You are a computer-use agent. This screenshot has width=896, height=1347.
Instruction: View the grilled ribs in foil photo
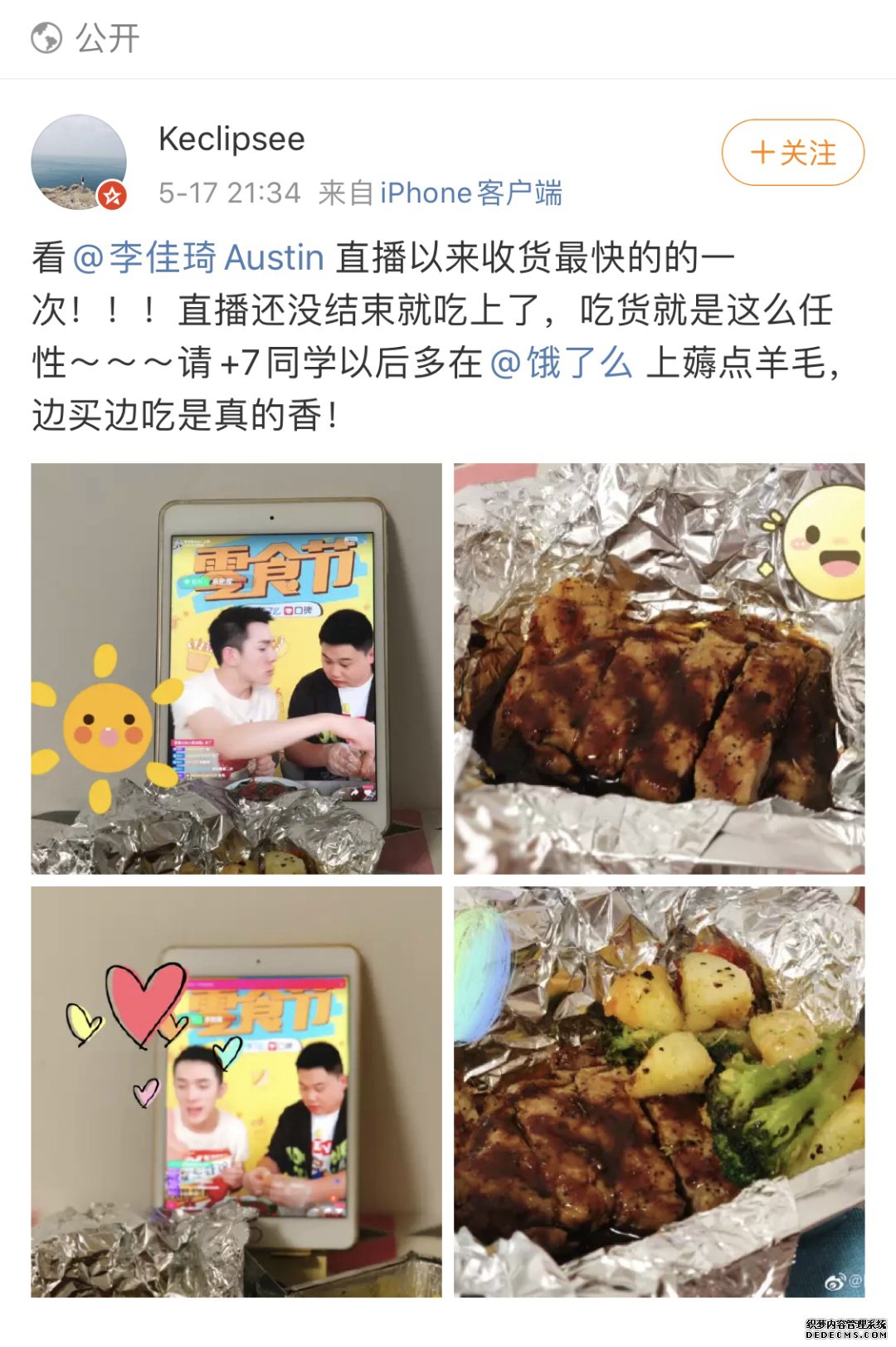[x=664, y=668]
